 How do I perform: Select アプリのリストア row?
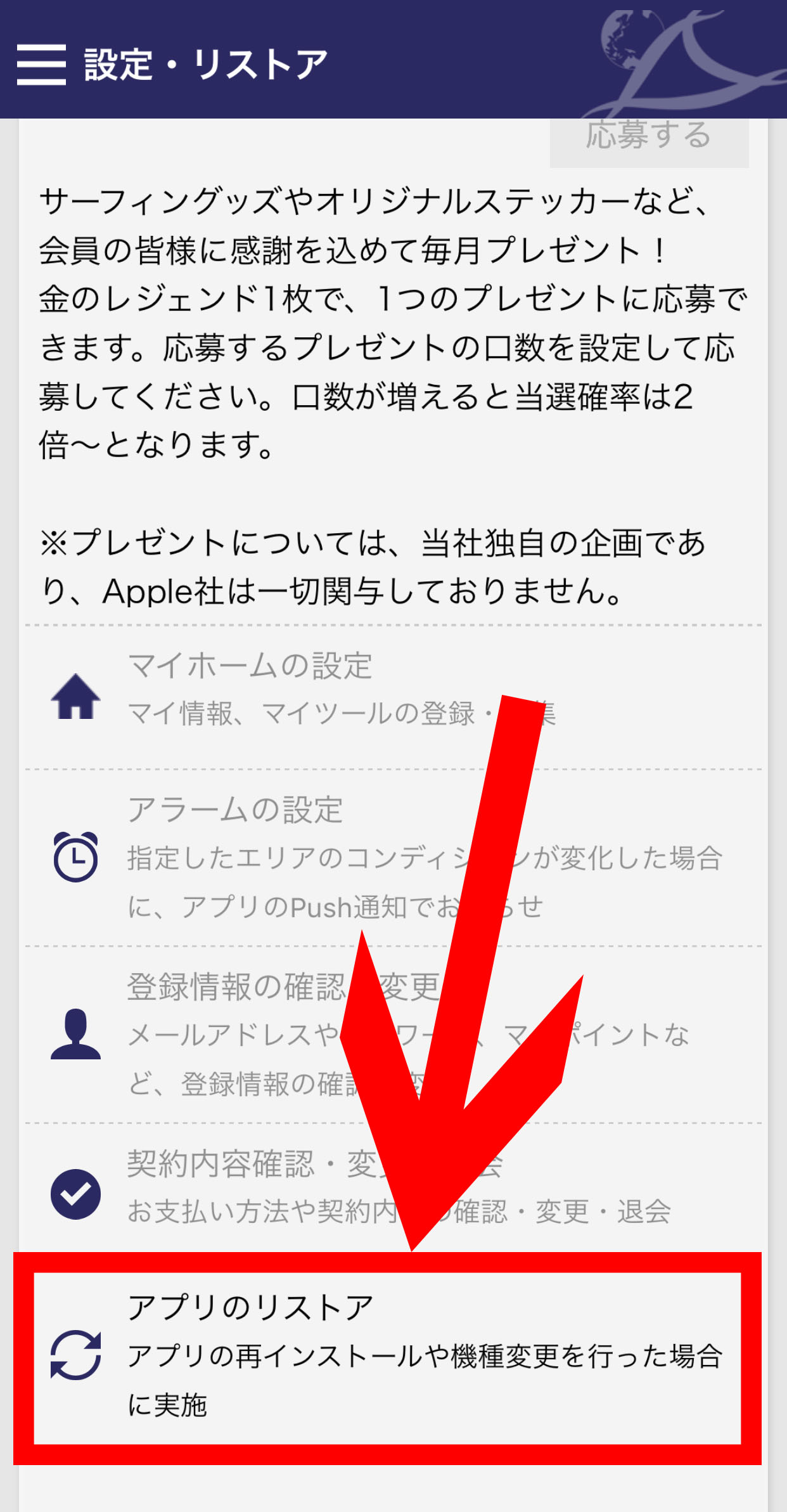click(x=387, y=1358)
